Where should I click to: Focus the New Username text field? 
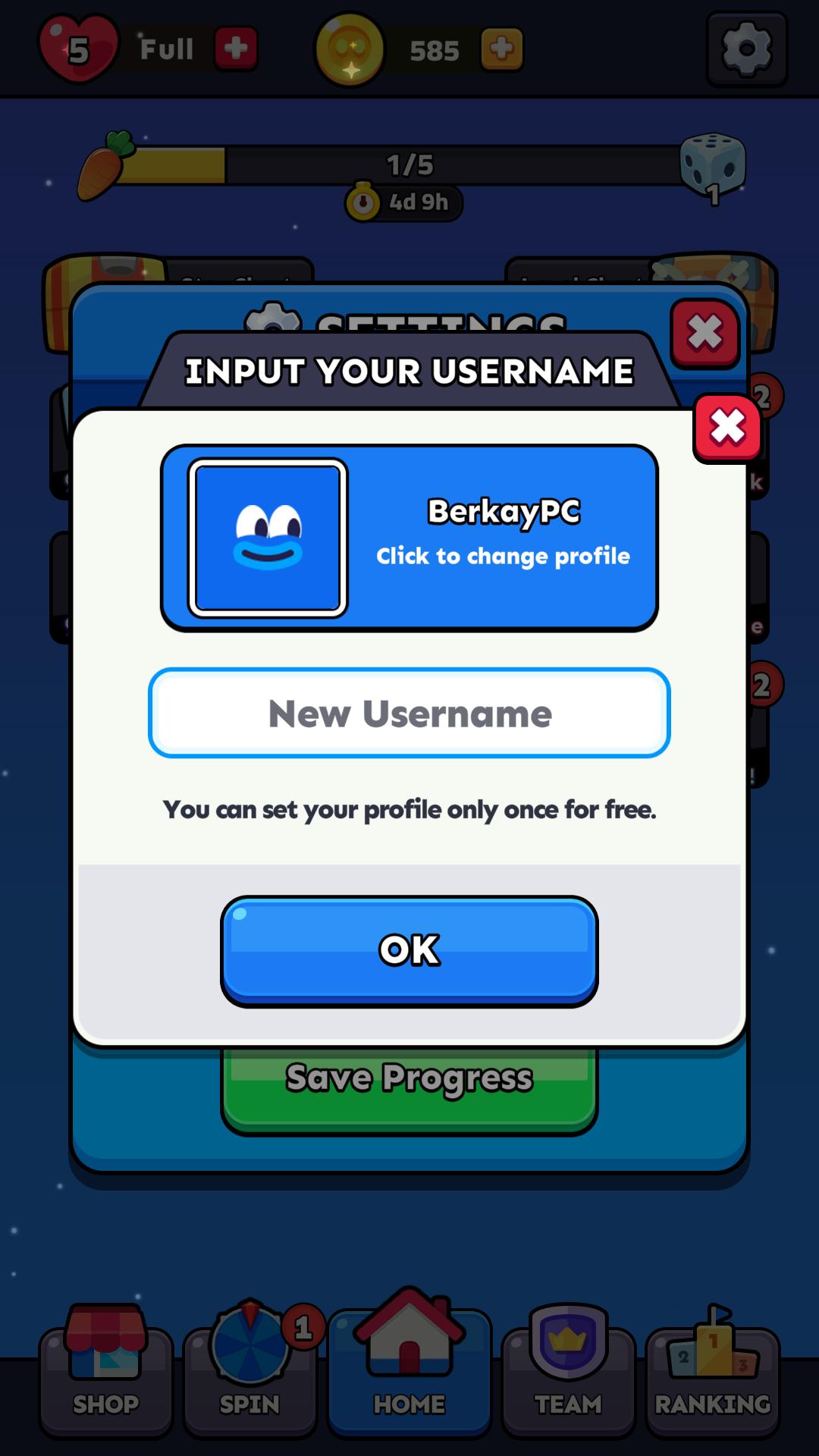409,713
